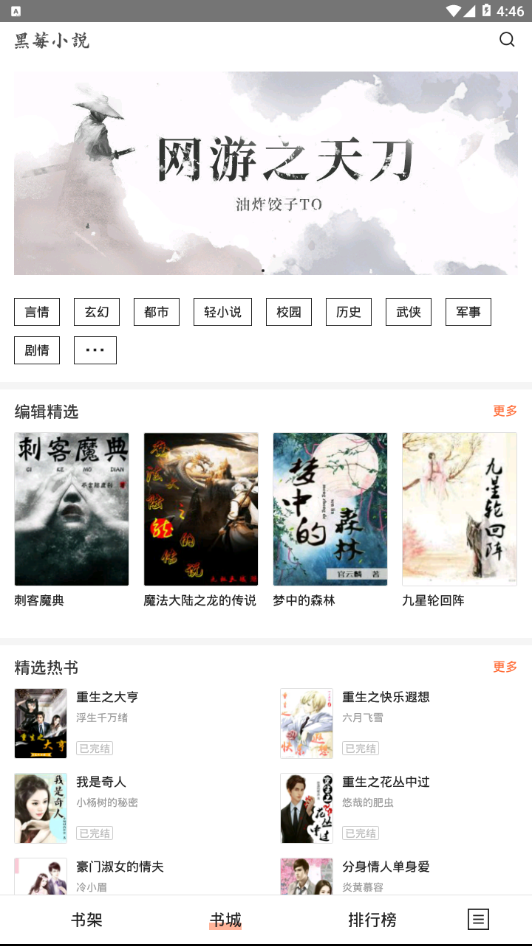This screenshot has height=946, width=532.
Task: Open the book 刺客魔典
Action: tap(72, 519)
